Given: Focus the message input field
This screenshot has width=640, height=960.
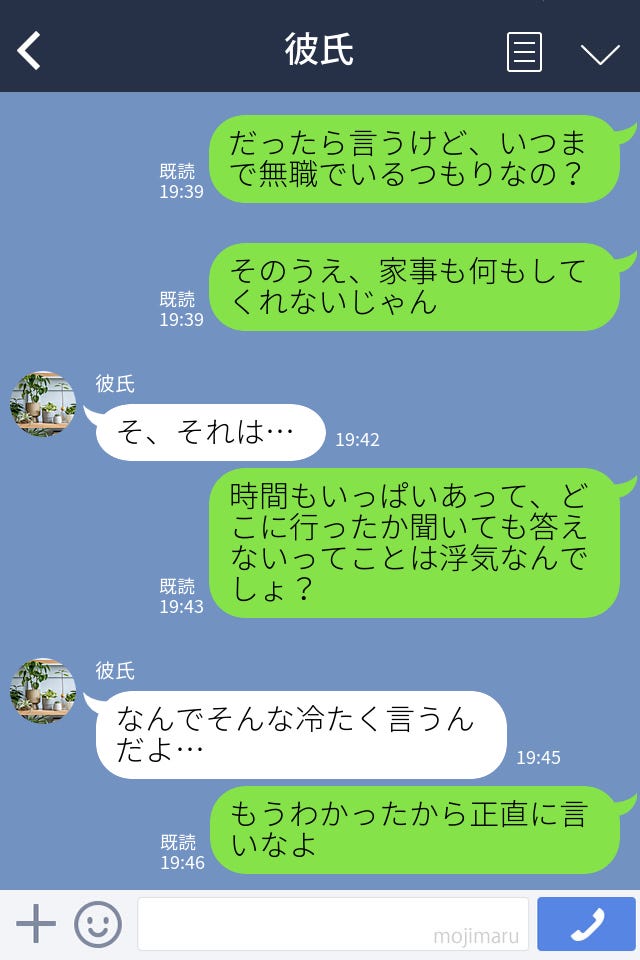Looking at the screenshot, I should (332, 924).
